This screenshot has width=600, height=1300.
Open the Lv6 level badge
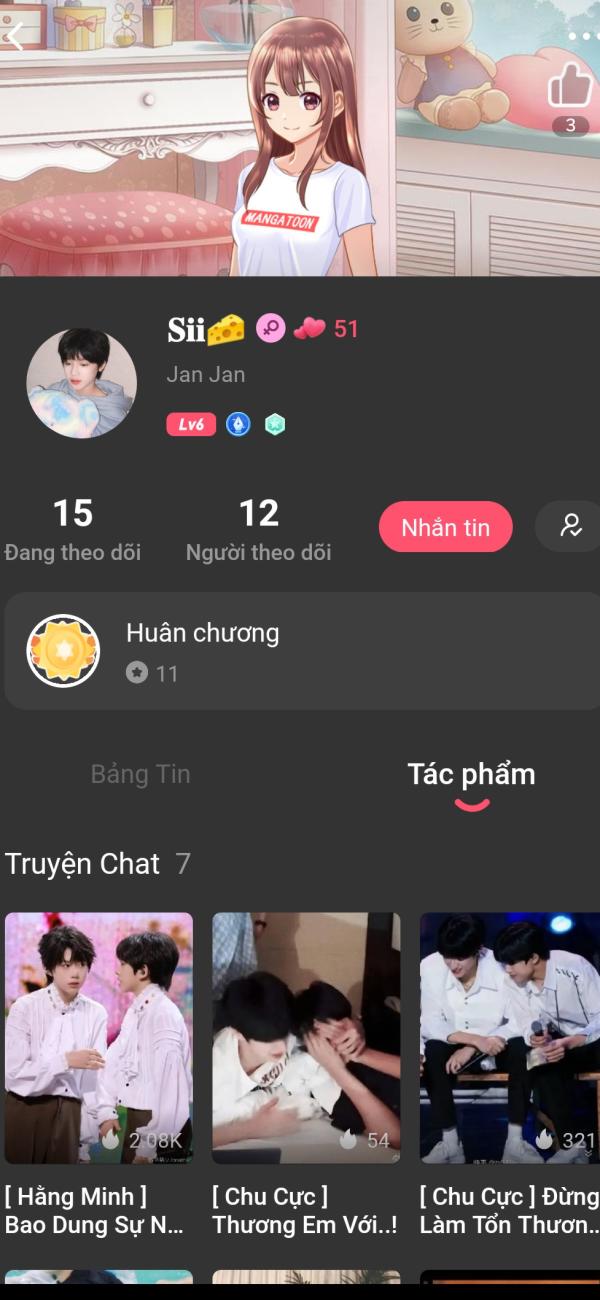[x=191, y=425]
